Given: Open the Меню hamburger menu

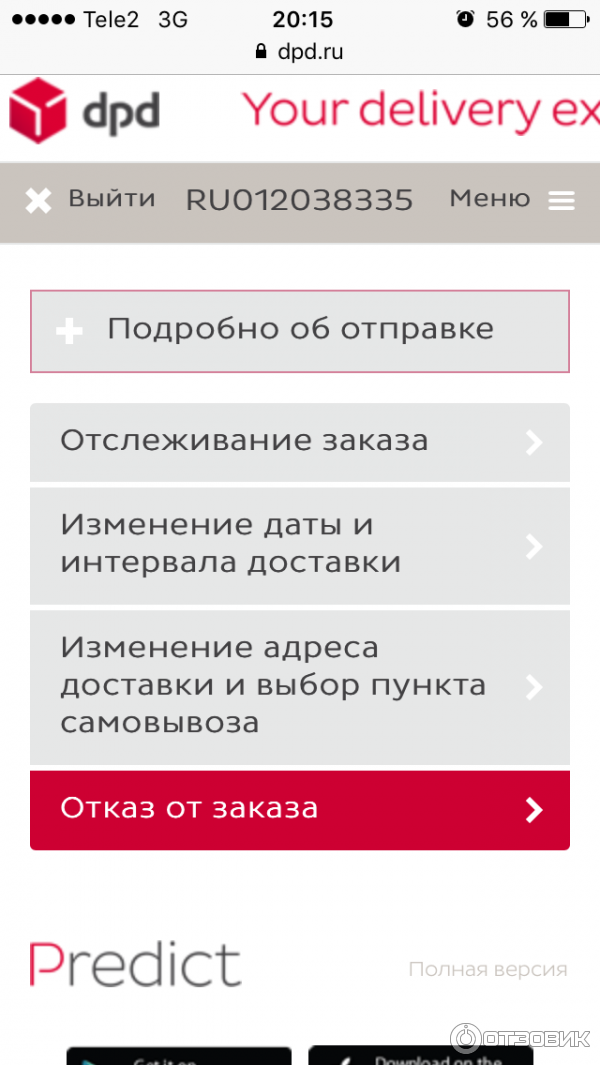Looking at the screenshot, I should (x=511, y=200).
